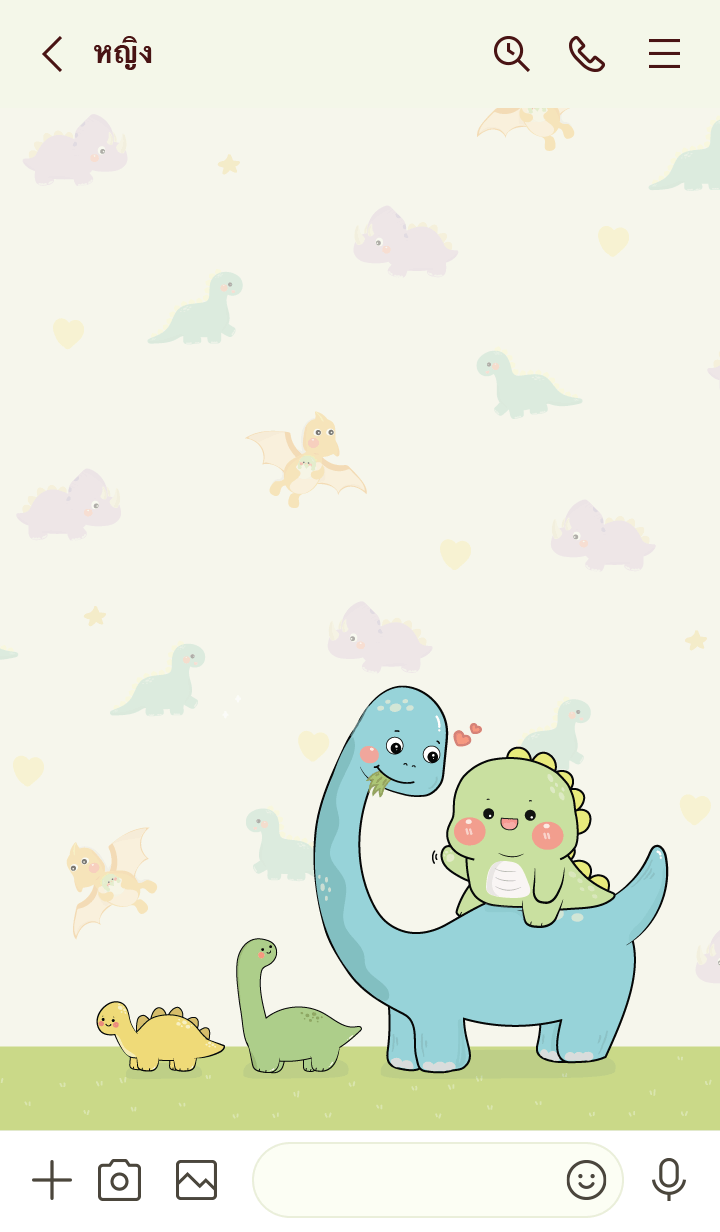Pick an image from the gallery
Image resolution: width=720 pixels, height=1232 pixels.
tap(196, 1180)
